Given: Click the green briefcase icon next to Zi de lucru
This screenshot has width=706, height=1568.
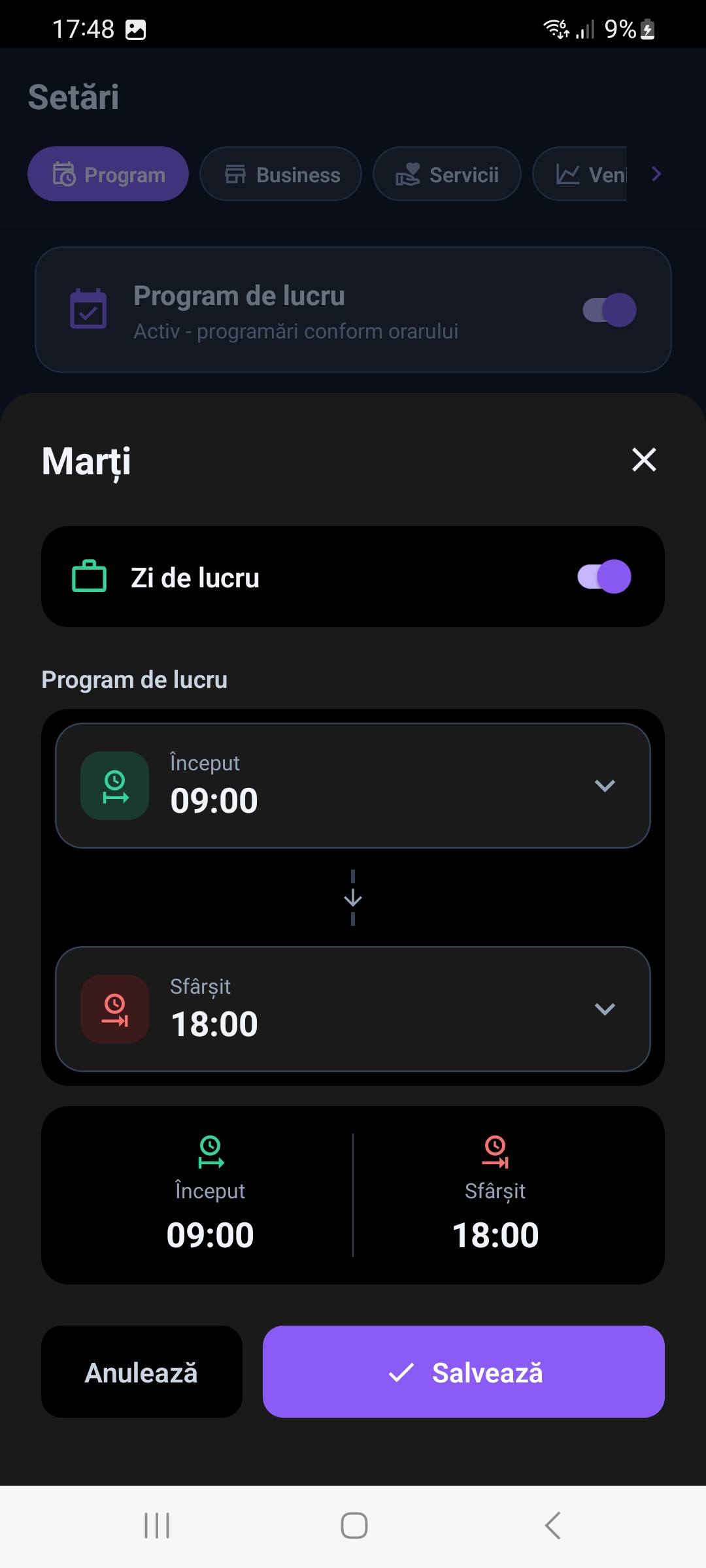Looking at the screenshot, I should [x=88, y=577].
